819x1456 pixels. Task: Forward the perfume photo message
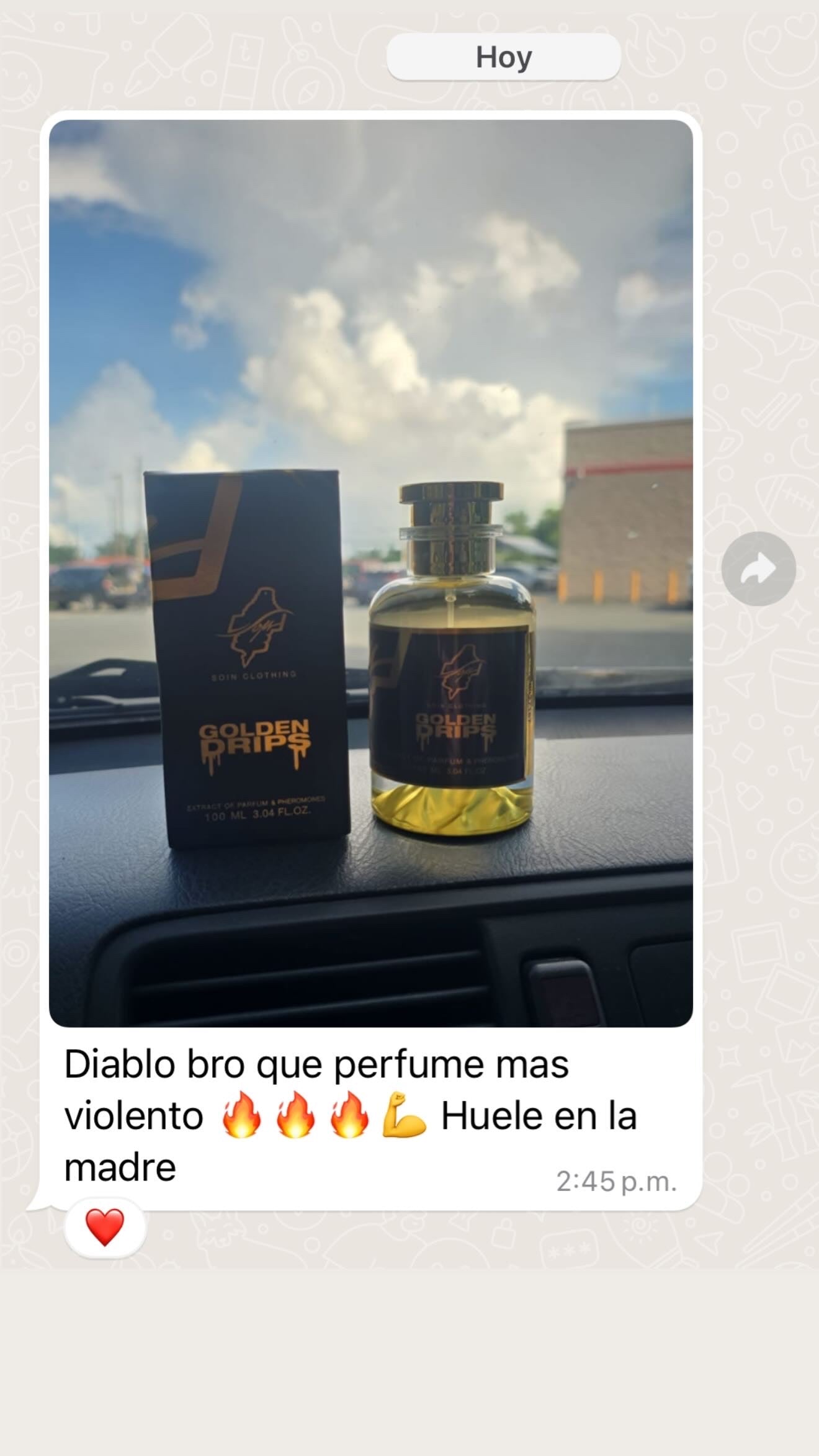pyautogui.click(x=758, y=568)
